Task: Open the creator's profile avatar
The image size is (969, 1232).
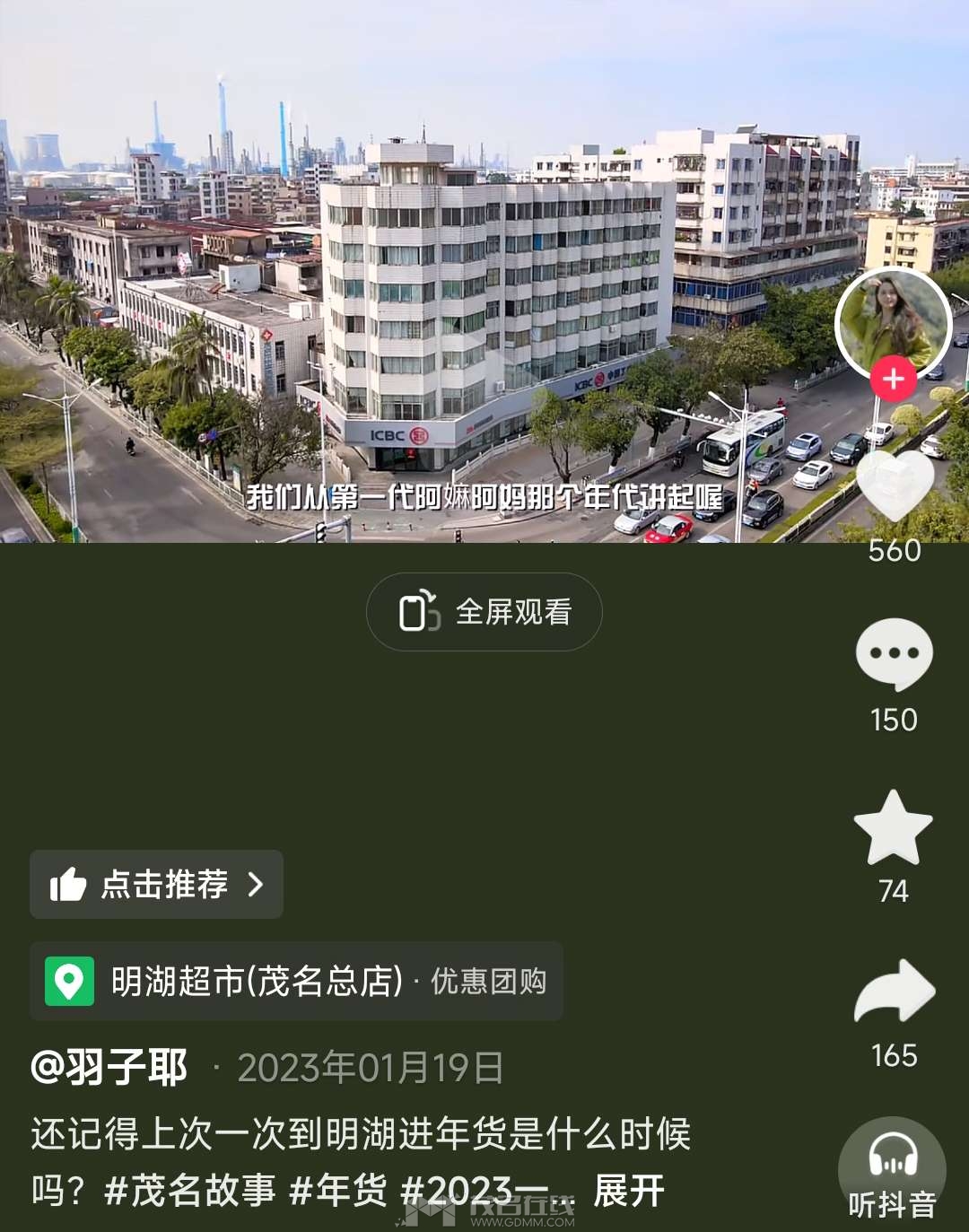Action: (x=893, y=323)
